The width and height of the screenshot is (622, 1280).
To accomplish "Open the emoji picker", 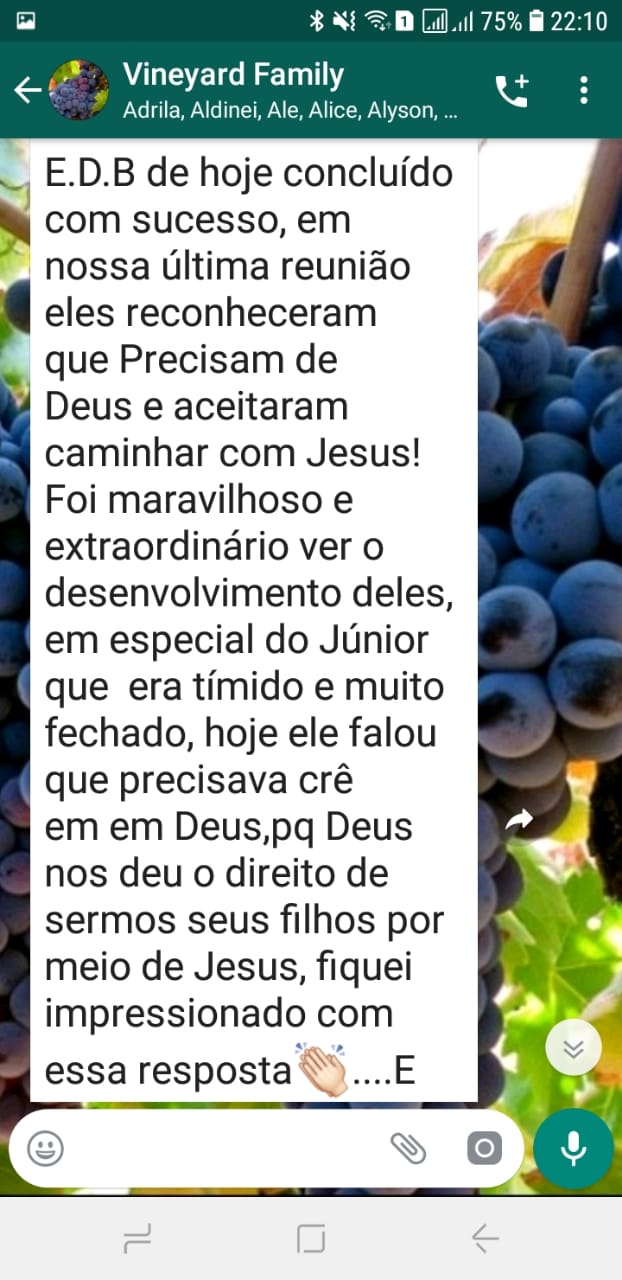I will [x=45, y=1148].
